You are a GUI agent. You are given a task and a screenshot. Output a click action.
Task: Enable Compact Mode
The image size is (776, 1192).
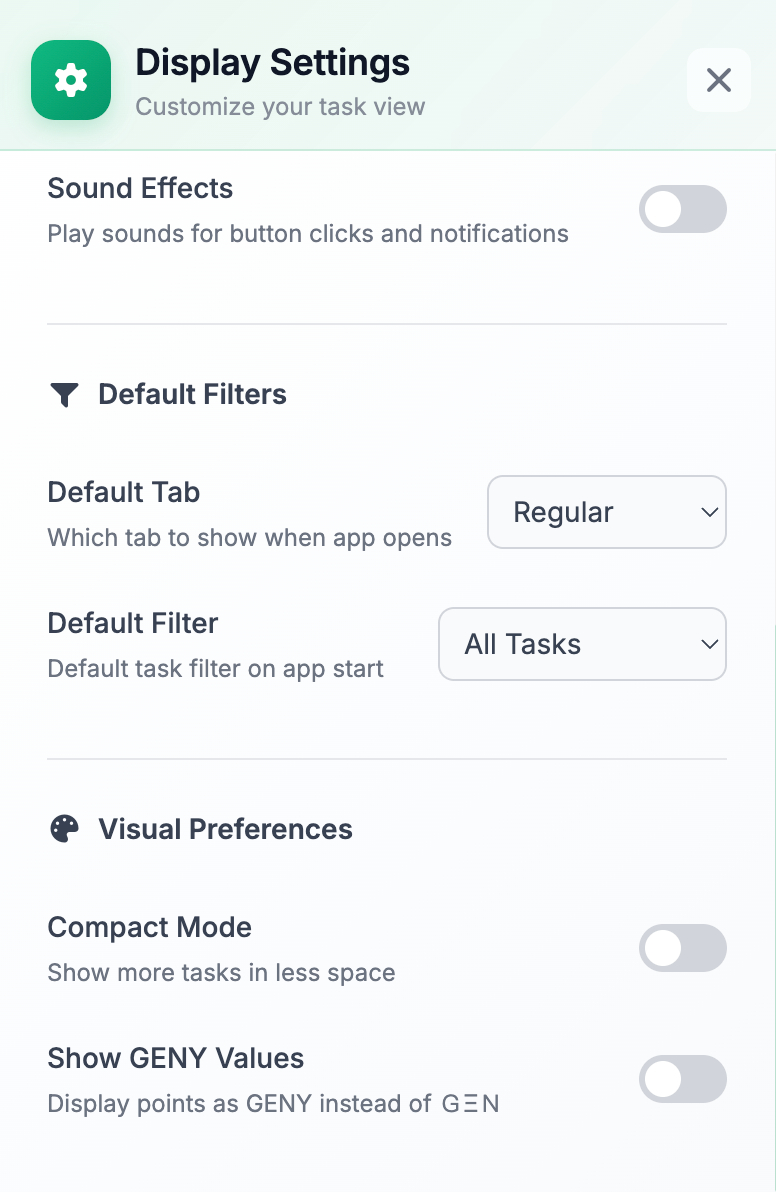click(x=682, y=948)
